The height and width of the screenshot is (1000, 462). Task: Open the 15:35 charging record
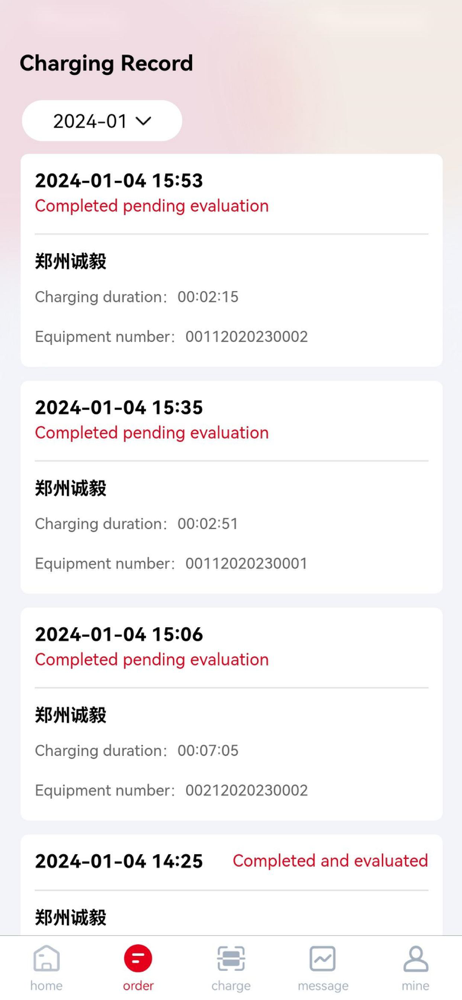click(231, 487)
